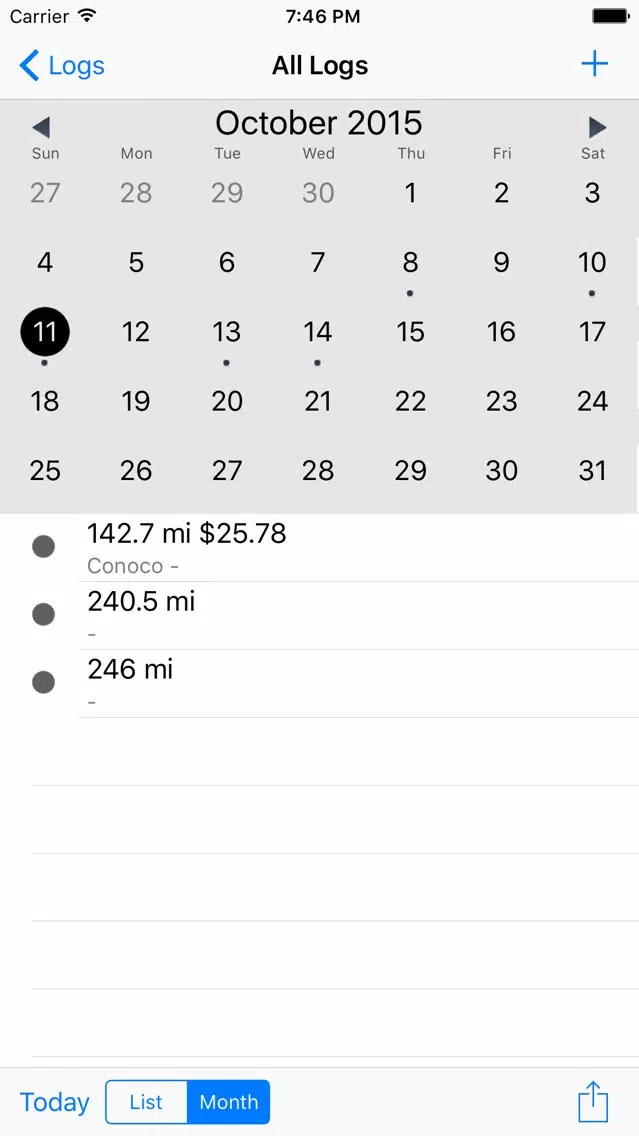Switch to List view
Viewport: 639px width, 1136px height.
(x=146, y=1102)
